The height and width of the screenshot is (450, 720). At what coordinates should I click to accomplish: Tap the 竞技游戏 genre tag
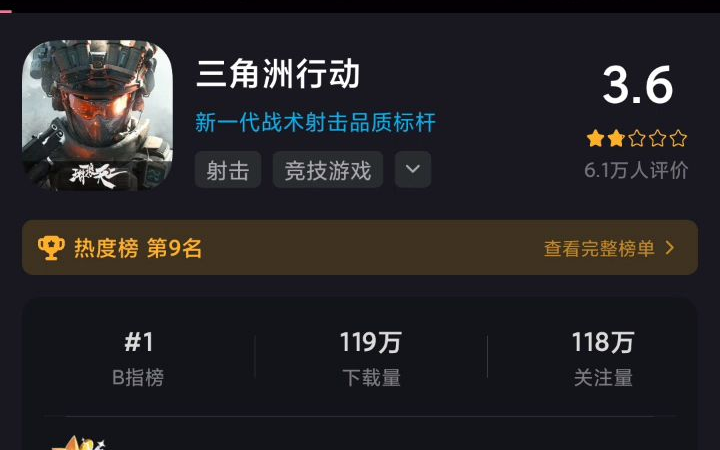[x=327, y=170]
